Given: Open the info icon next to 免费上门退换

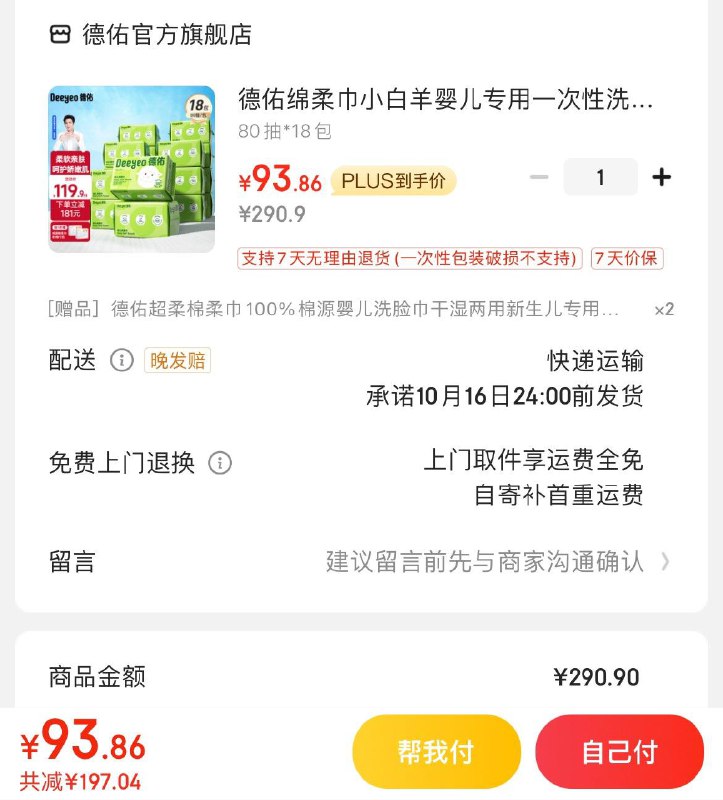Looking at the screenshot, I should pyautogui.click(x=219, y=463).
